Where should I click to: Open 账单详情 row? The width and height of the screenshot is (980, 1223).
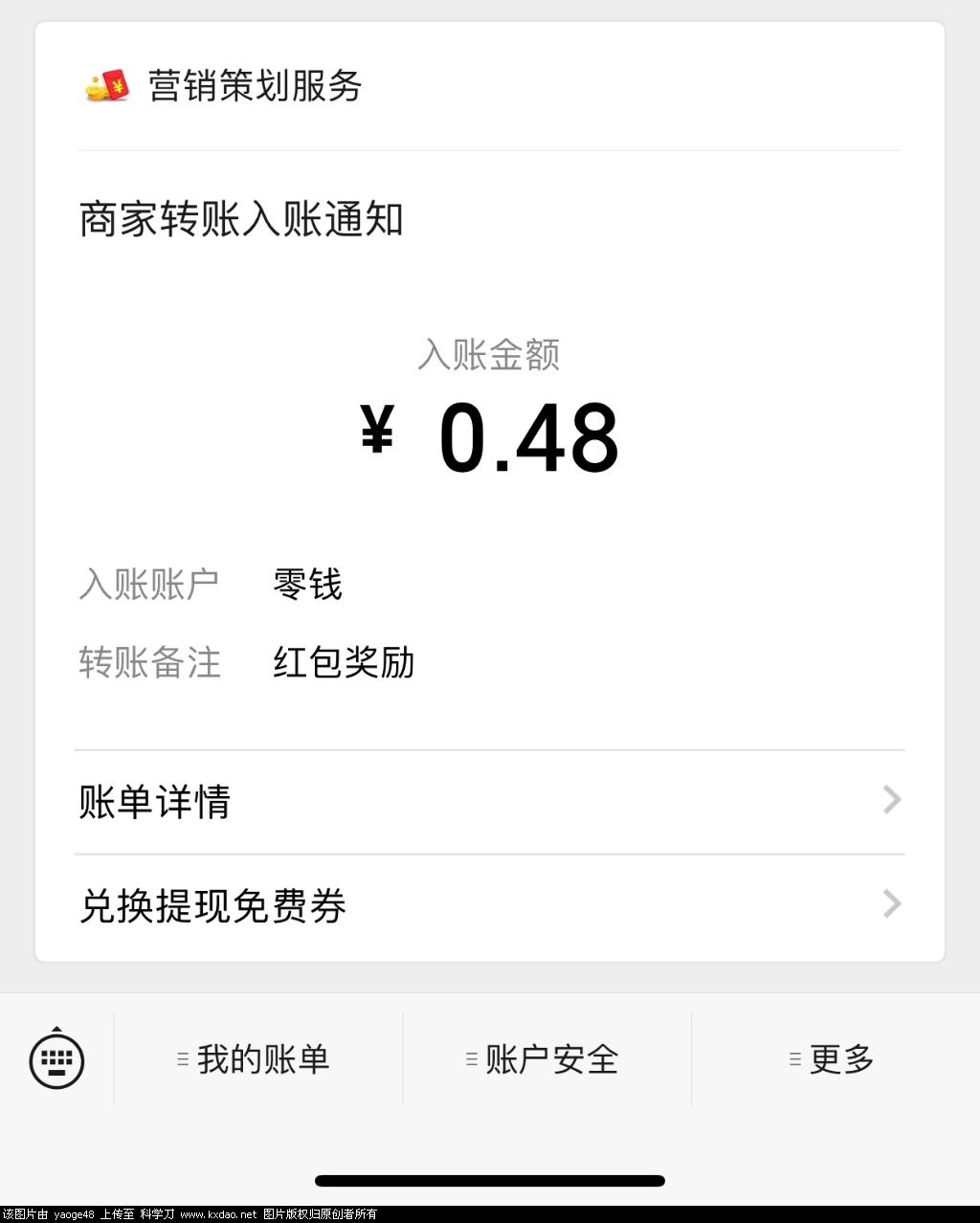pyautogui.click(x=489, y=802)
